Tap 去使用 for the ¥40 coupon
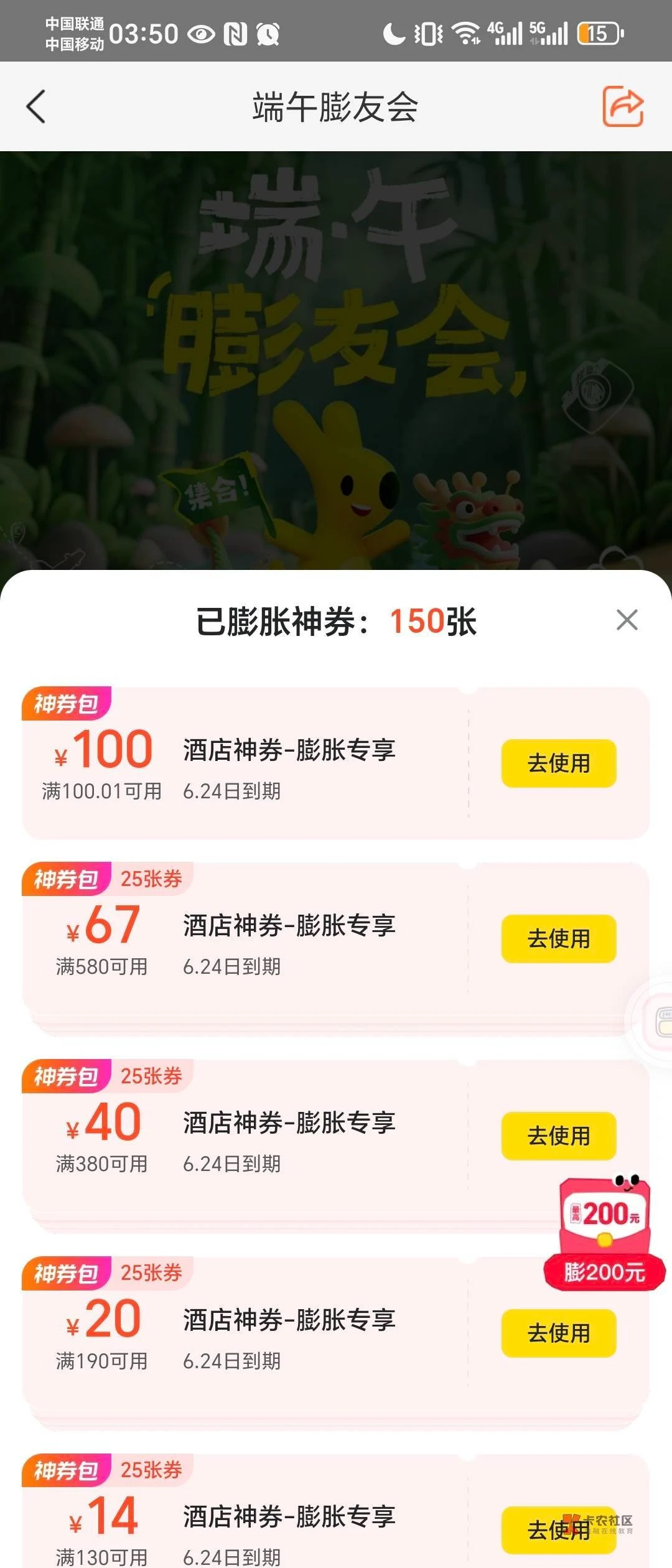Screen dimensions: 672x1568 [x=558, y=1136]
